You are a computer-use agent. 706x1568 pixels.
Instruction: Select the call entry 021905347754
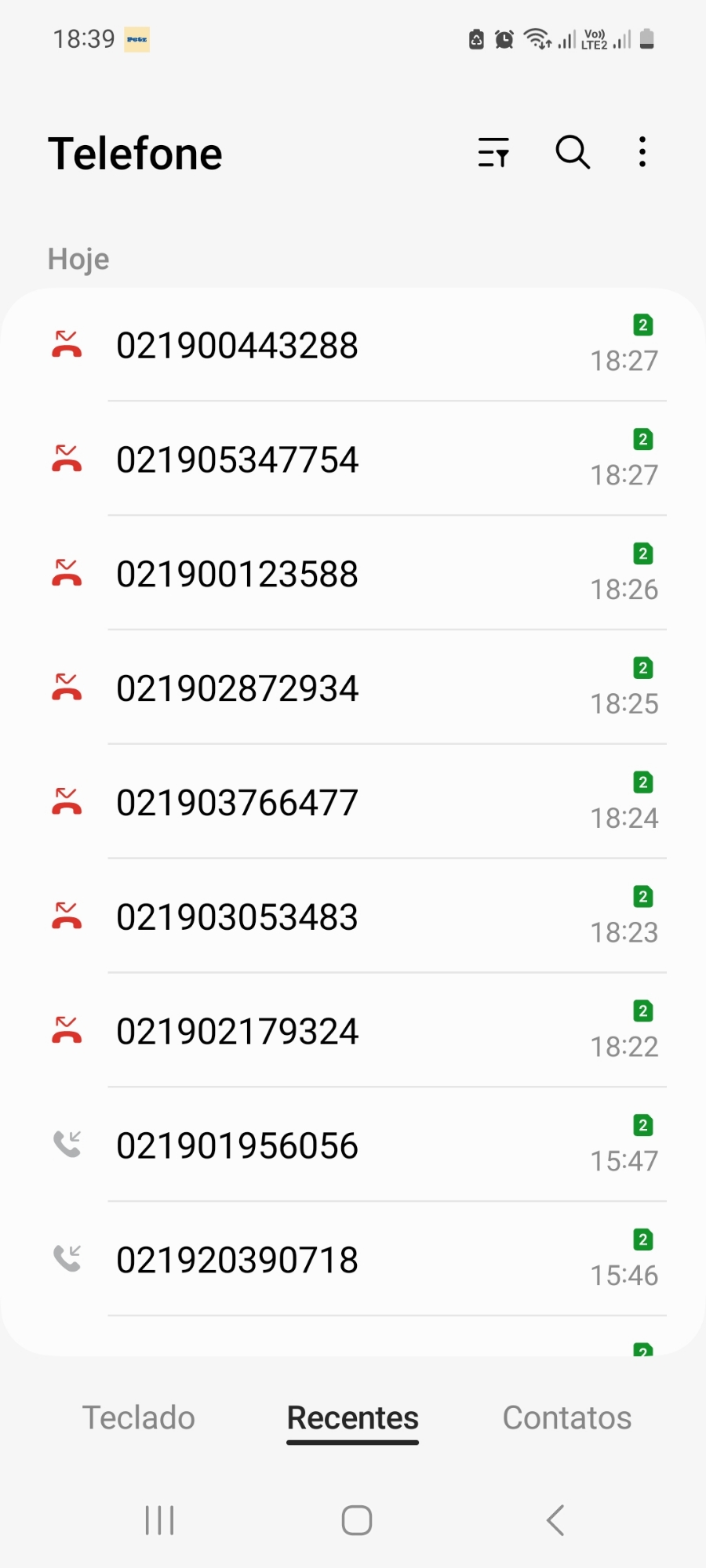coord(237,460)
